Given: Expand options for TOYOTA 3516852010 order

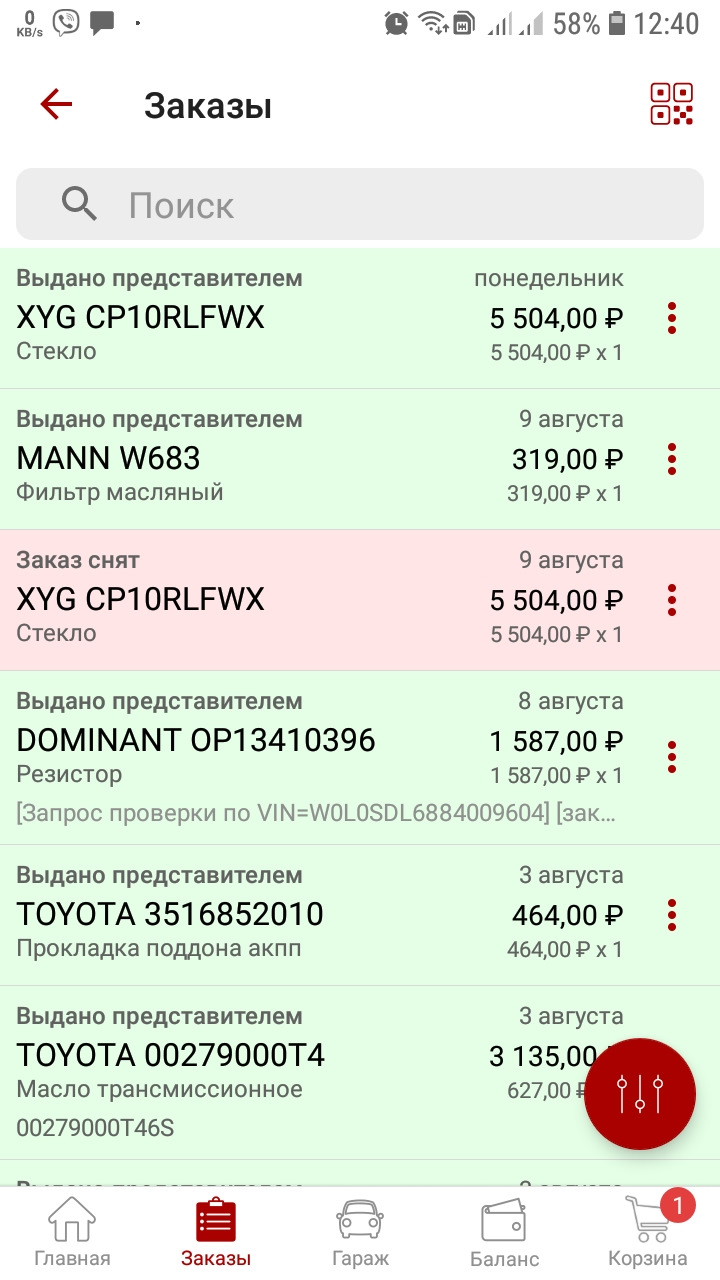Looking at the screenshot, I should pos(670,915).
